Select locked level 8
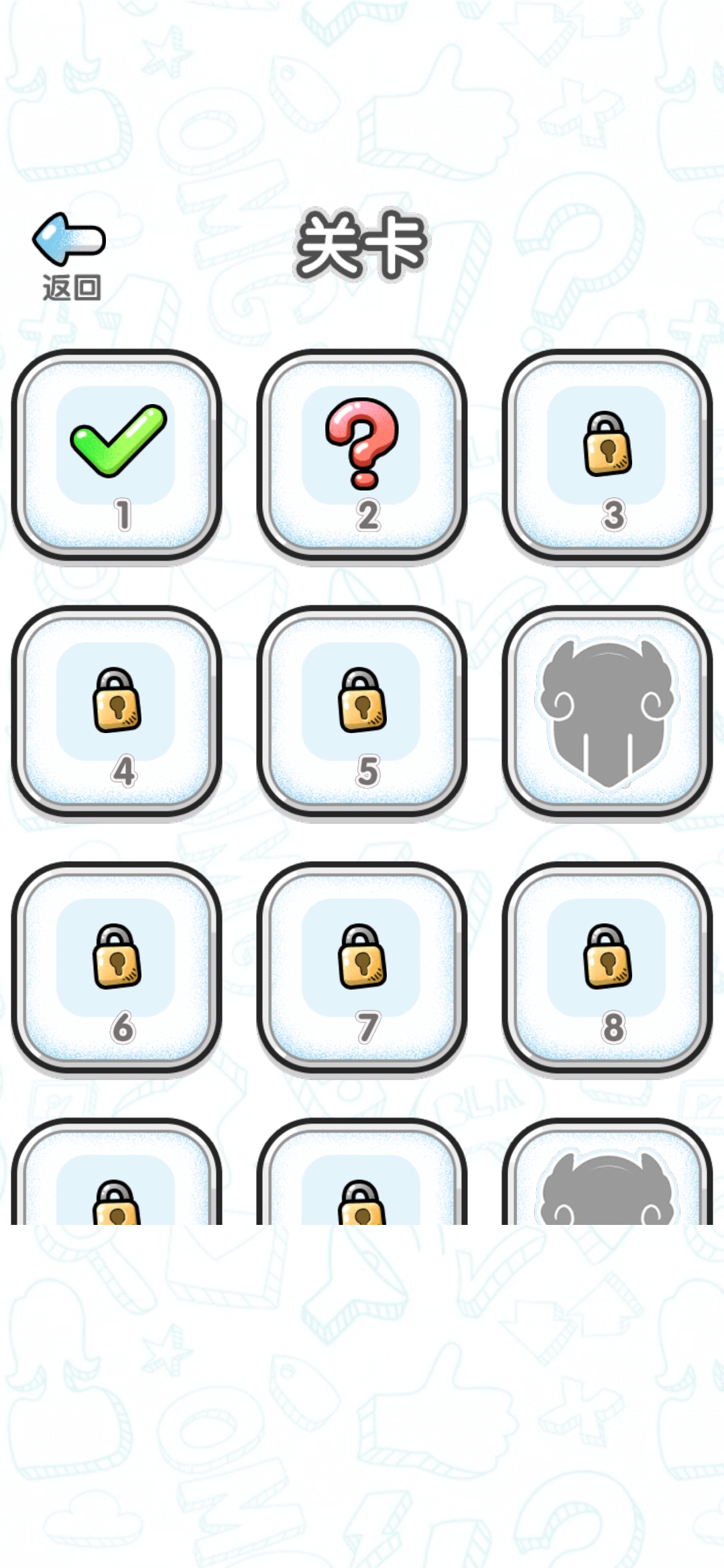The width and height of the screenshot is (724, 1568). (x=607, y=966)
